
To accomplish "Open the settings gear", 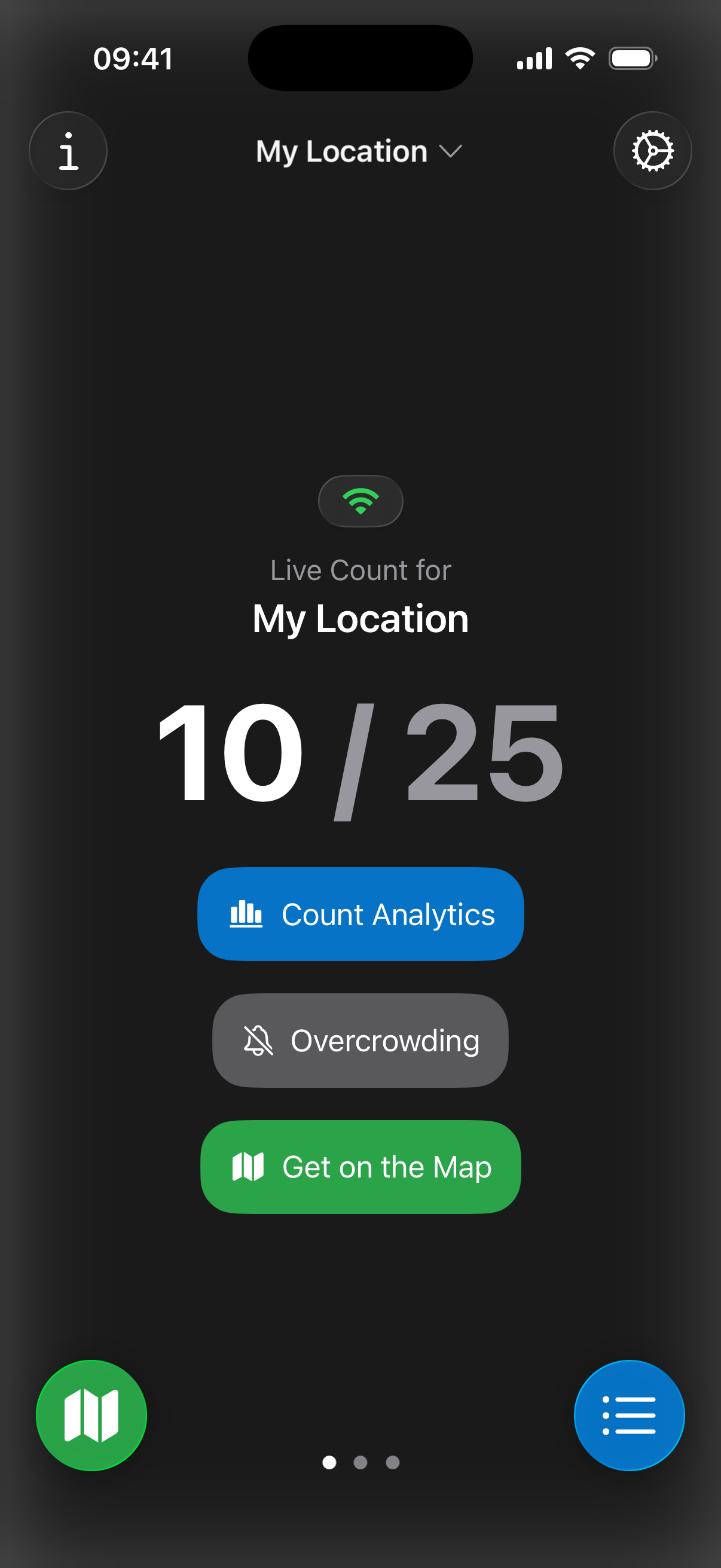I will (652, 151).
